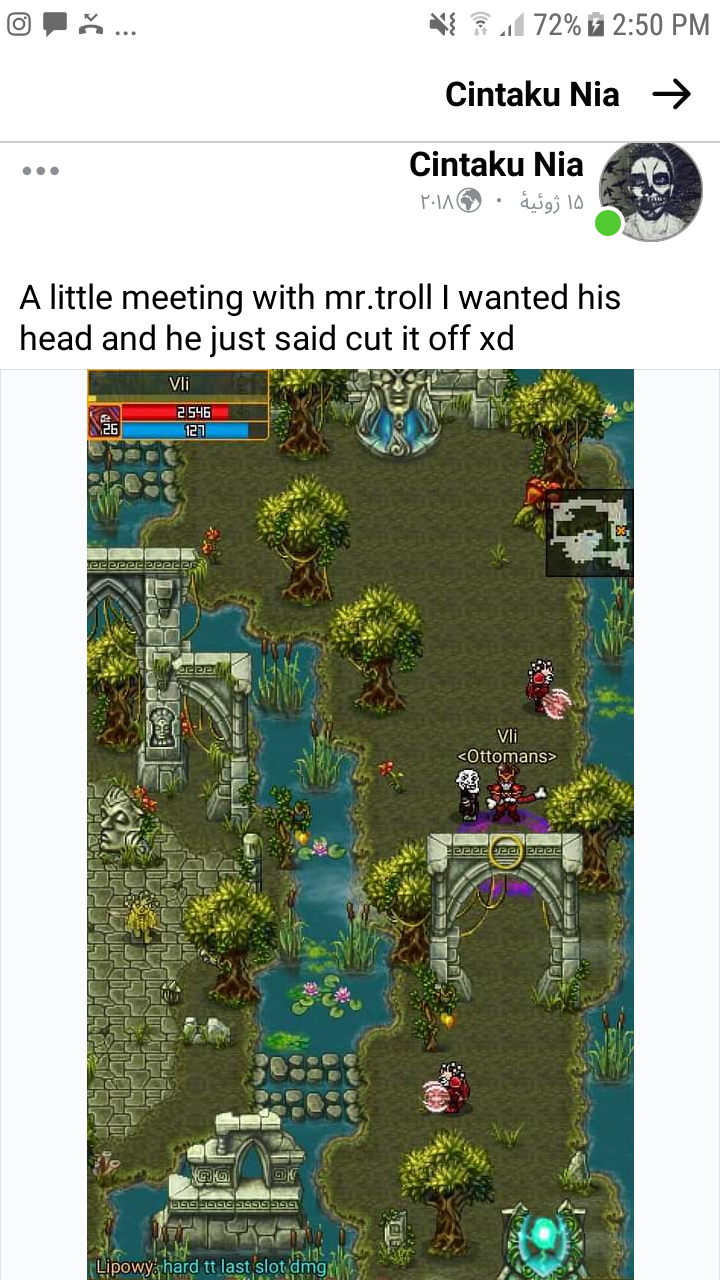Open the game screenshot in full view
The image size is (720, 1280).
pyautogui.click(x=360, y=825)
